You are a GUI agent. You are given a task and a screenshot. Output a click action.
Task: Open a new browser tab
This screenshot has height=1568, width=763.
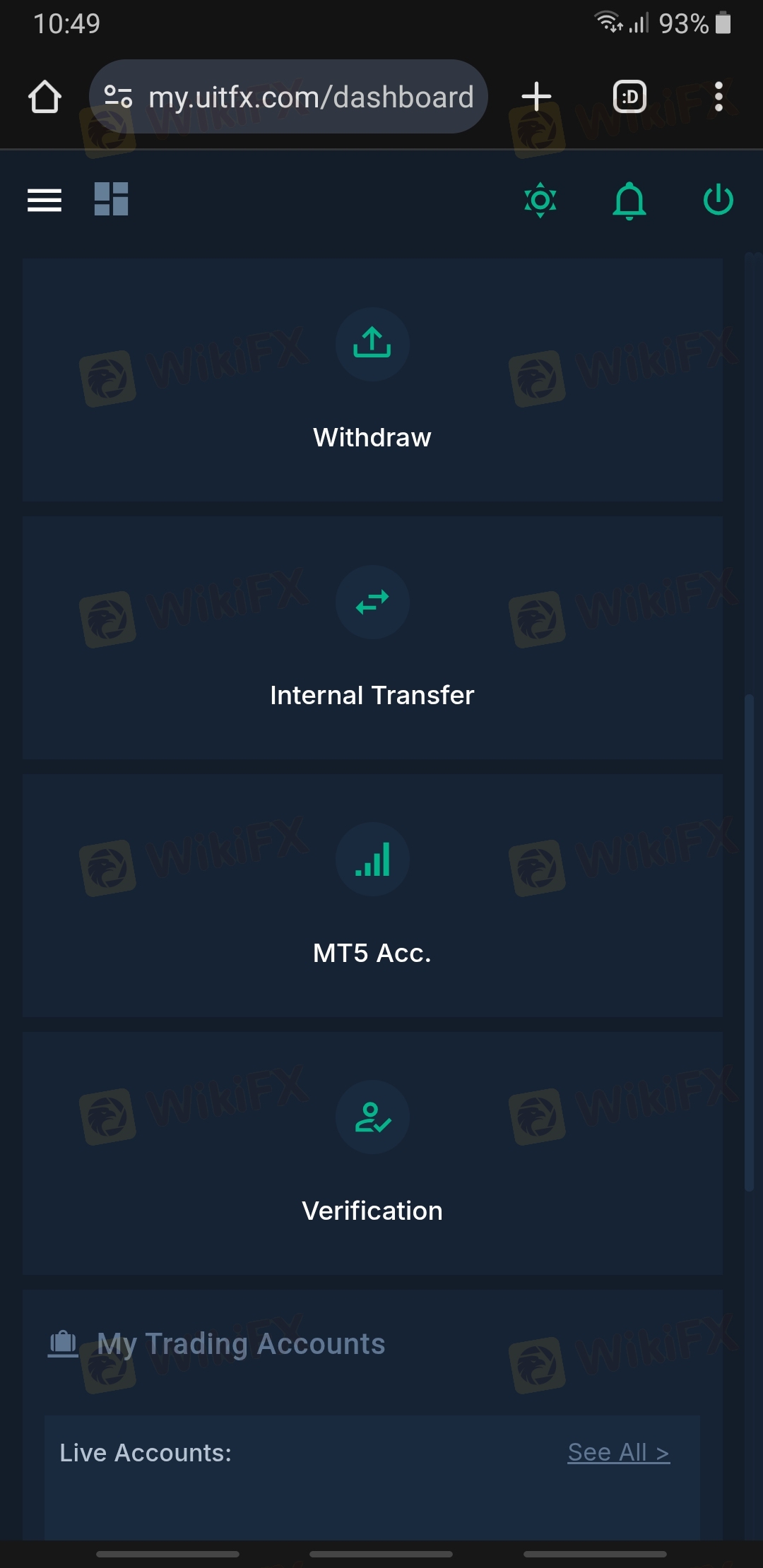tap(536, 97)
